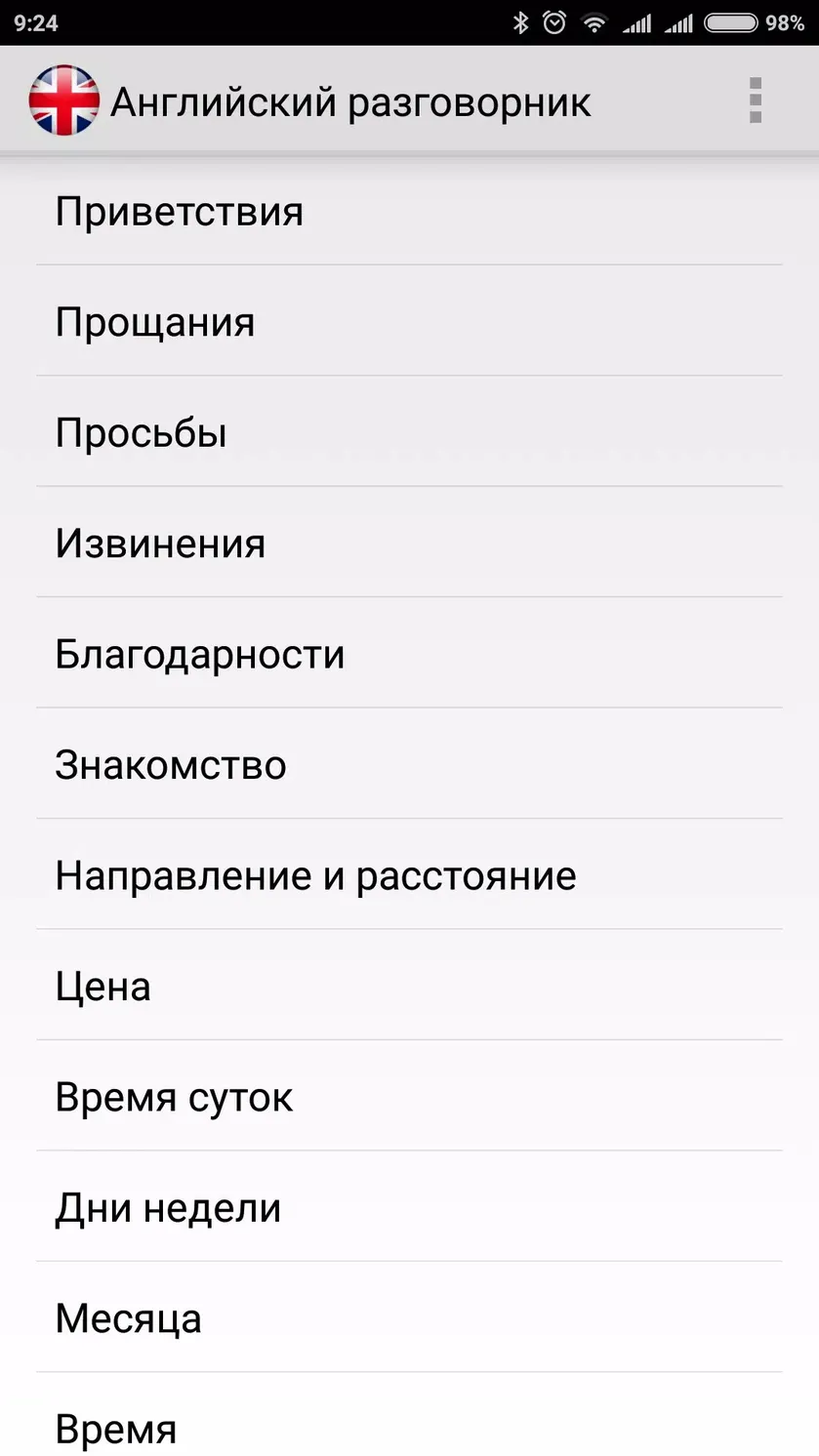Open the Благодарности category

[x=409, y=653]
